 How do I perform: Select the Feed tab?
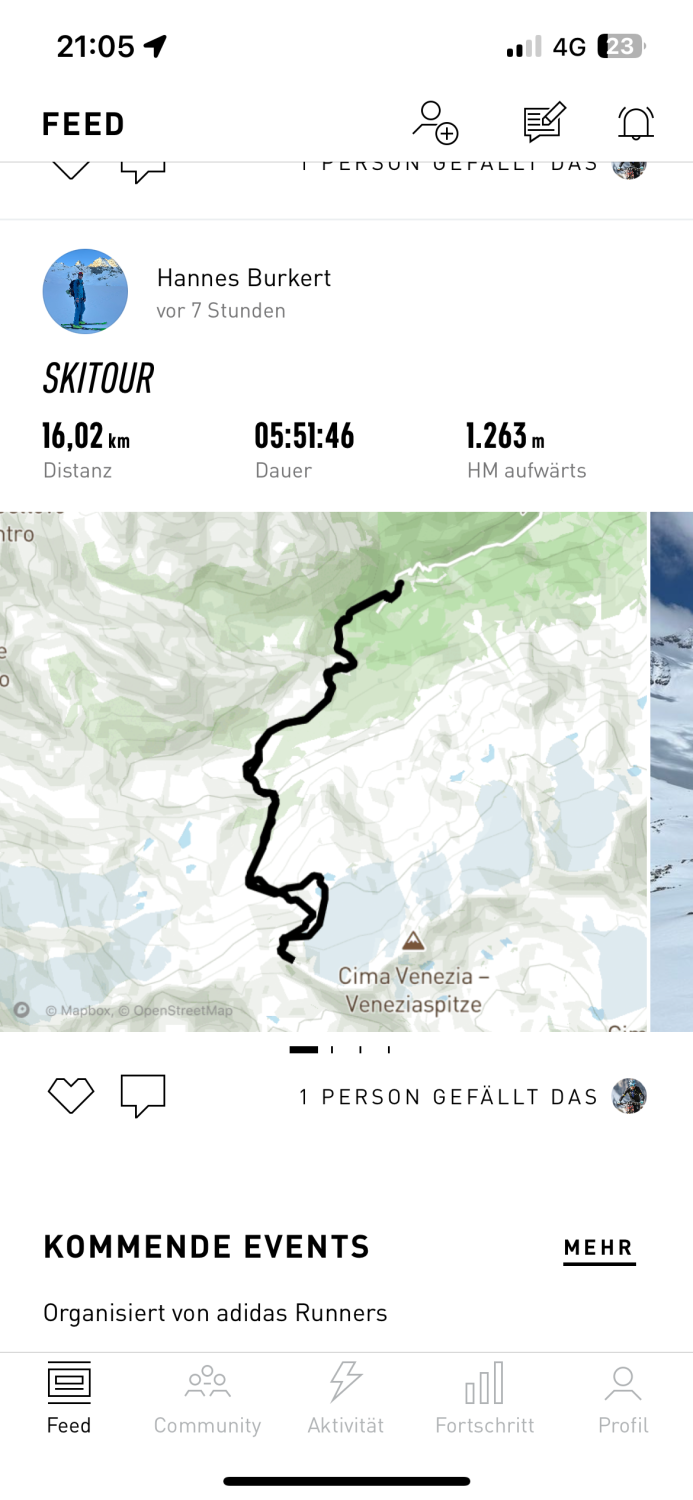pos(69,1400)
